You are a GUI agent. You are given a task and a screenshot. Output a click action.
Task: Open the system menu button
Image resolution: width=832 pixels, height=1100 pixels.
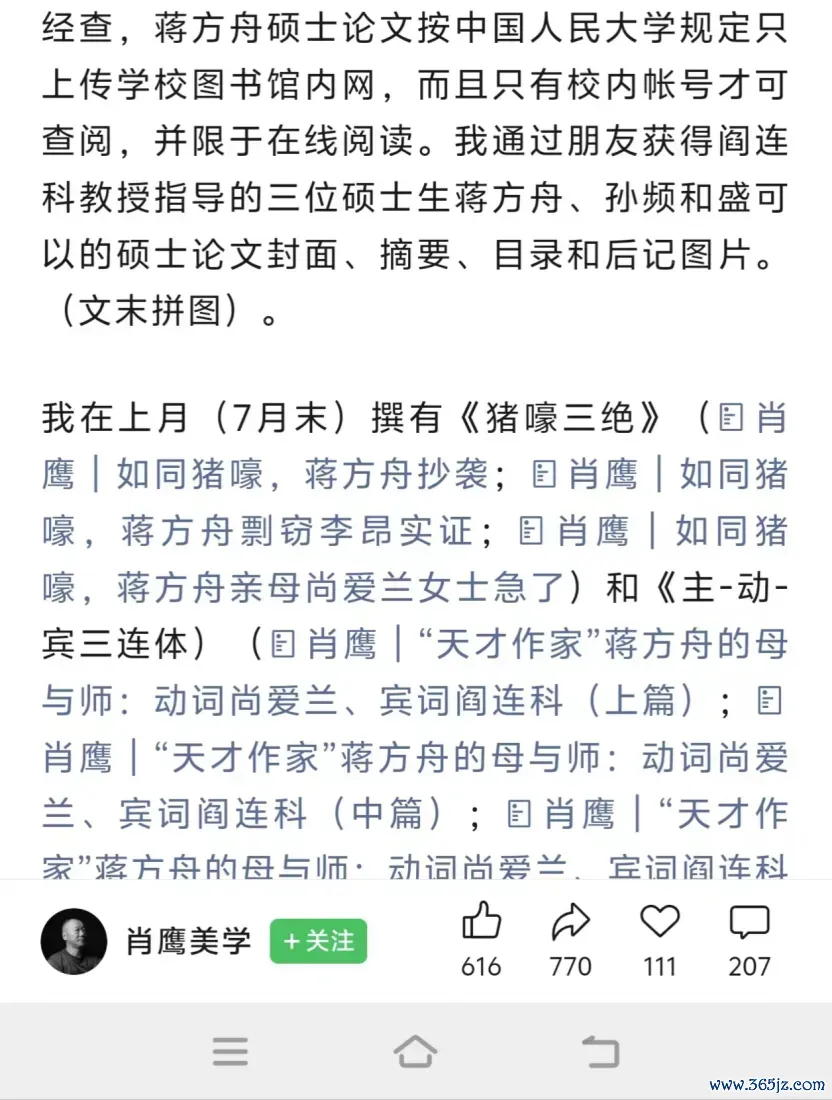coord(230,1051)
